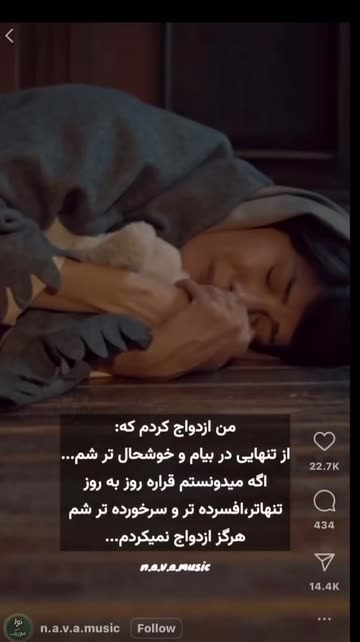Image resolution: width=360 pixels, height=642 pixels.
Task: Open the n.a.v.a.music username link
Action: pos(80,628)
